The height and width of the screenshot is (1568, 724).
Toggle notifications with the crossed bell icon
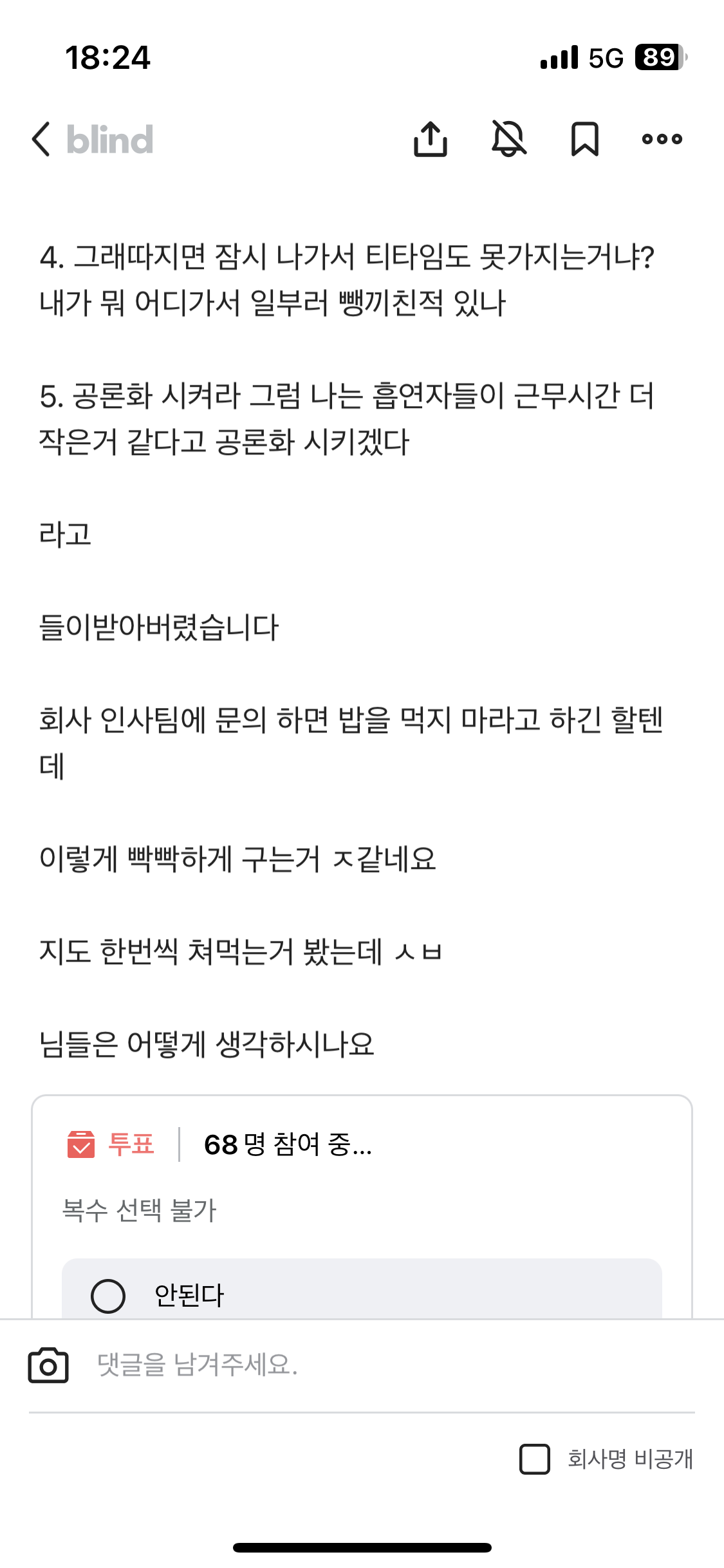coord(508,139)
